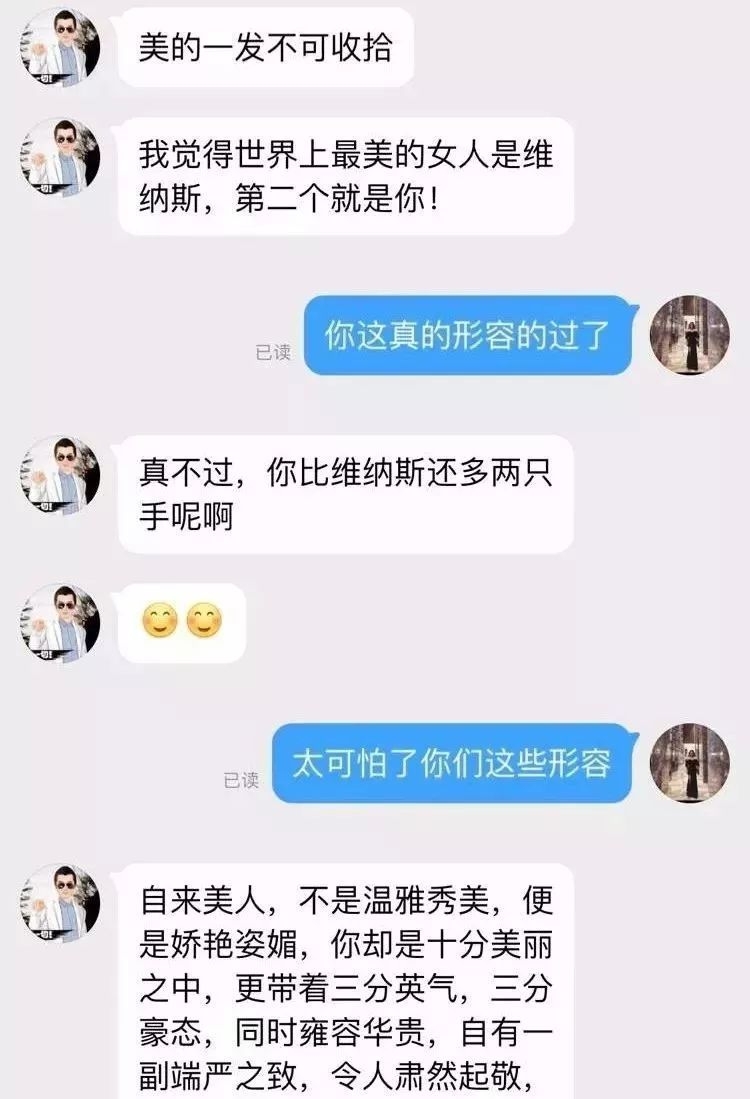Open sender's avatar next to the smiley emojis
The width and height of the screenshot is (750, 1099).
click(x=61, y=623)
